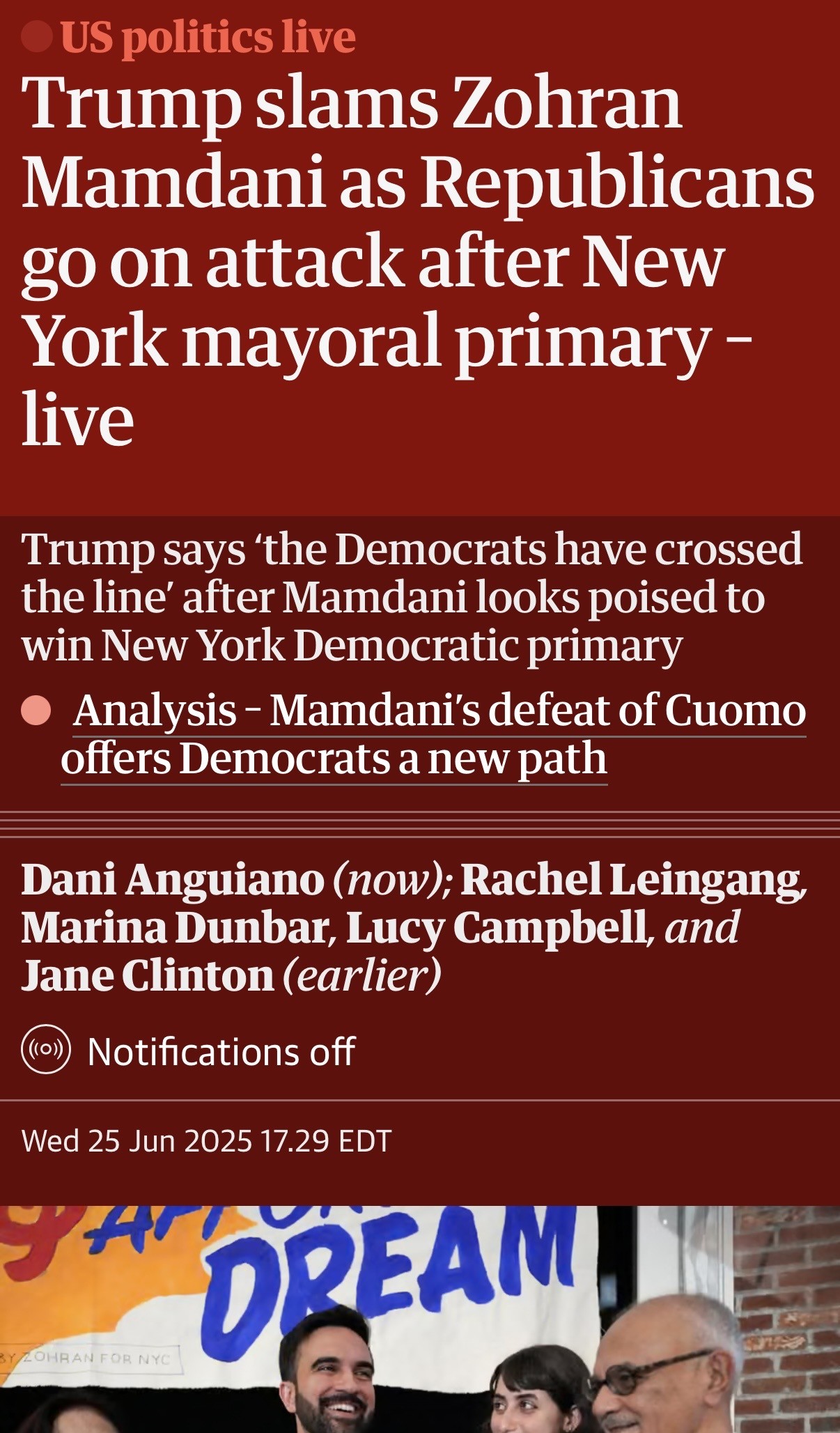See Jane Clinton's author page

148,975
